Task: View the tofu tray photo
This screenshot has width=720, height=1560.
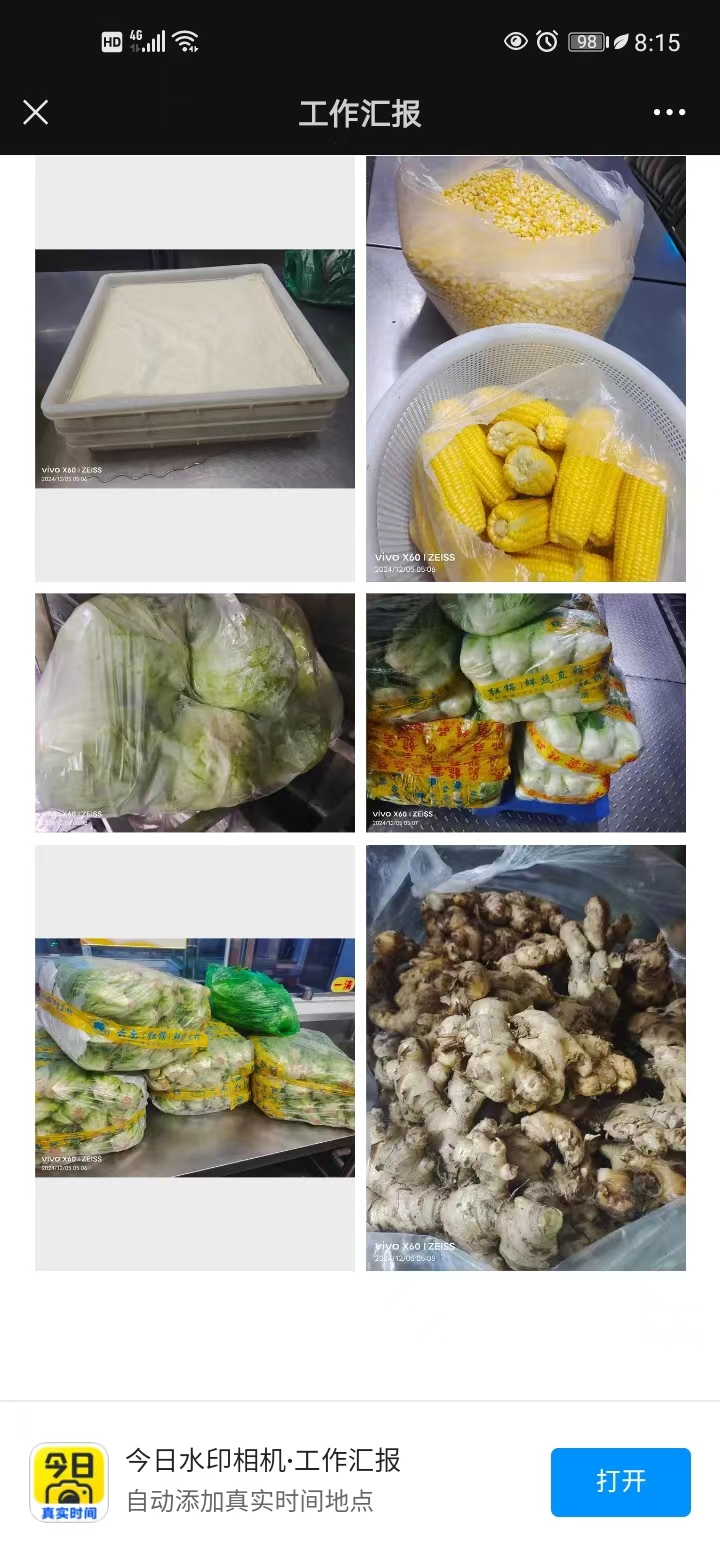Action: [x=195, y=368]
